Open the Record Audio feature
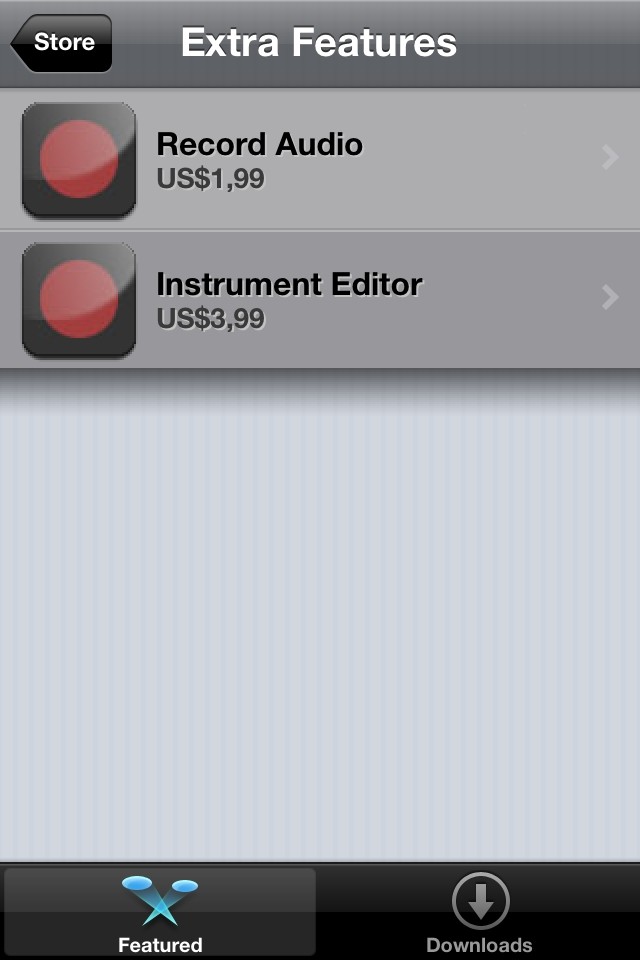The height and width of the screenshot is (960, 640). tap(320, 159)
